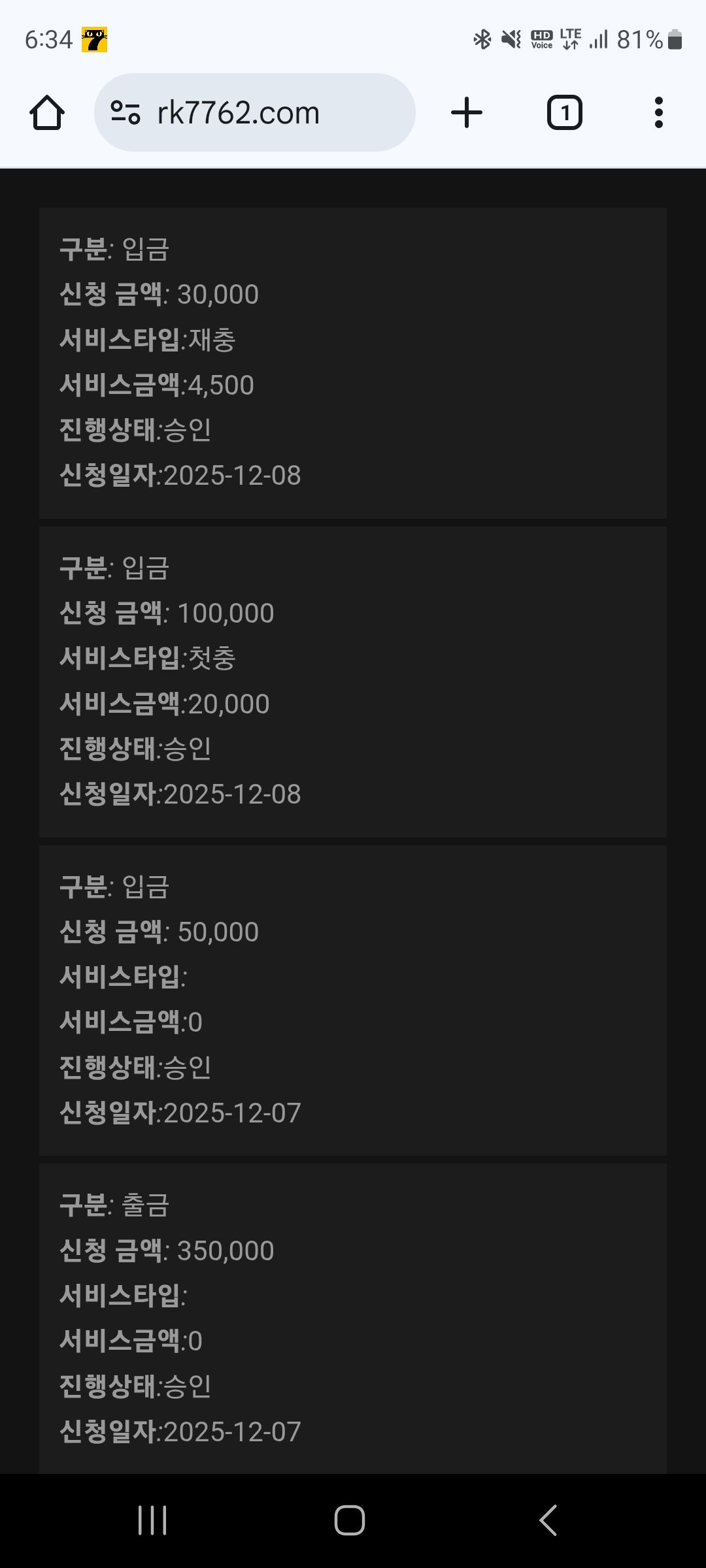Open the tab switcher

coord(564,113)
